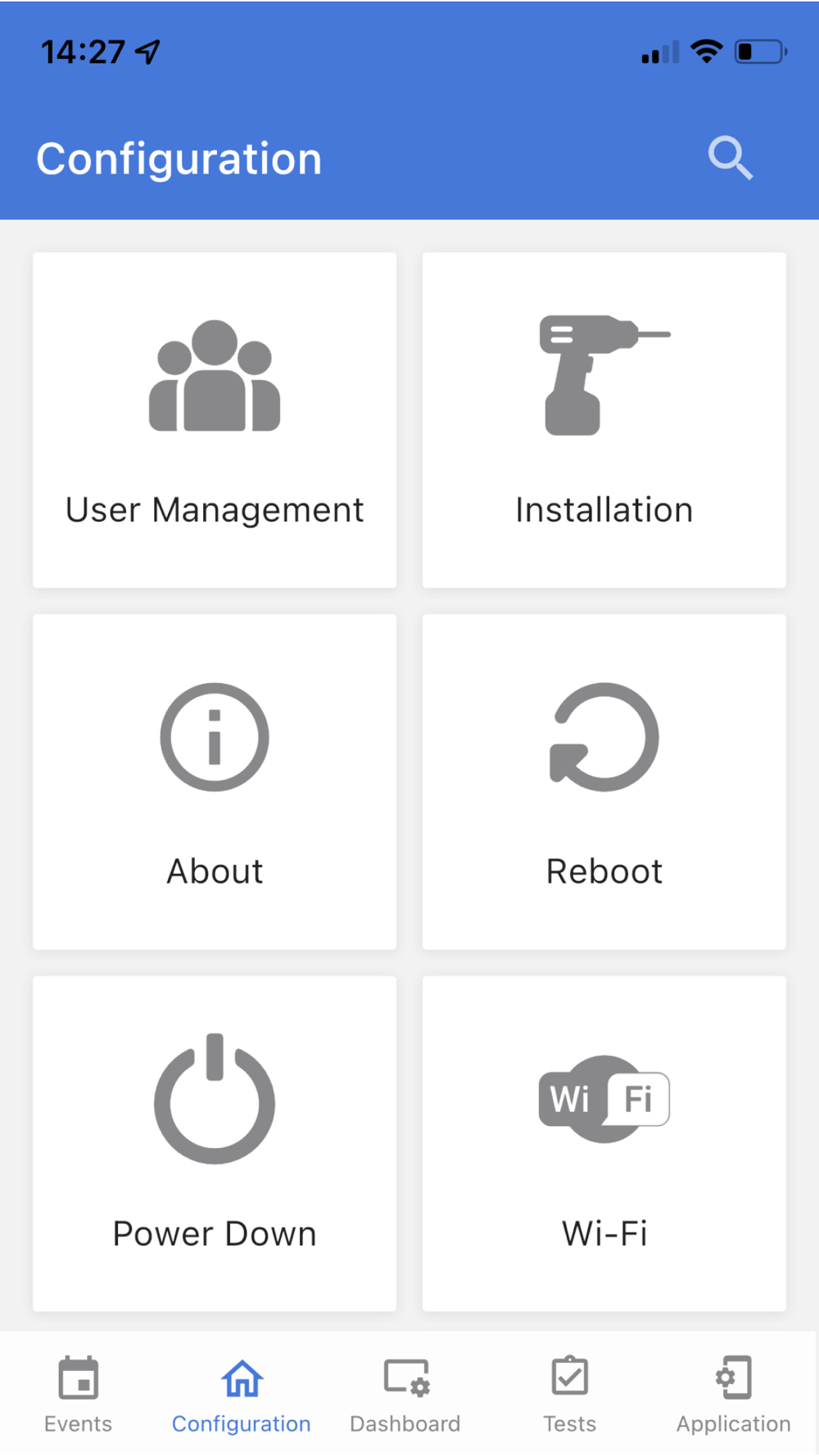
Task: Select the Power Down card
Action: click(215, 1144)
